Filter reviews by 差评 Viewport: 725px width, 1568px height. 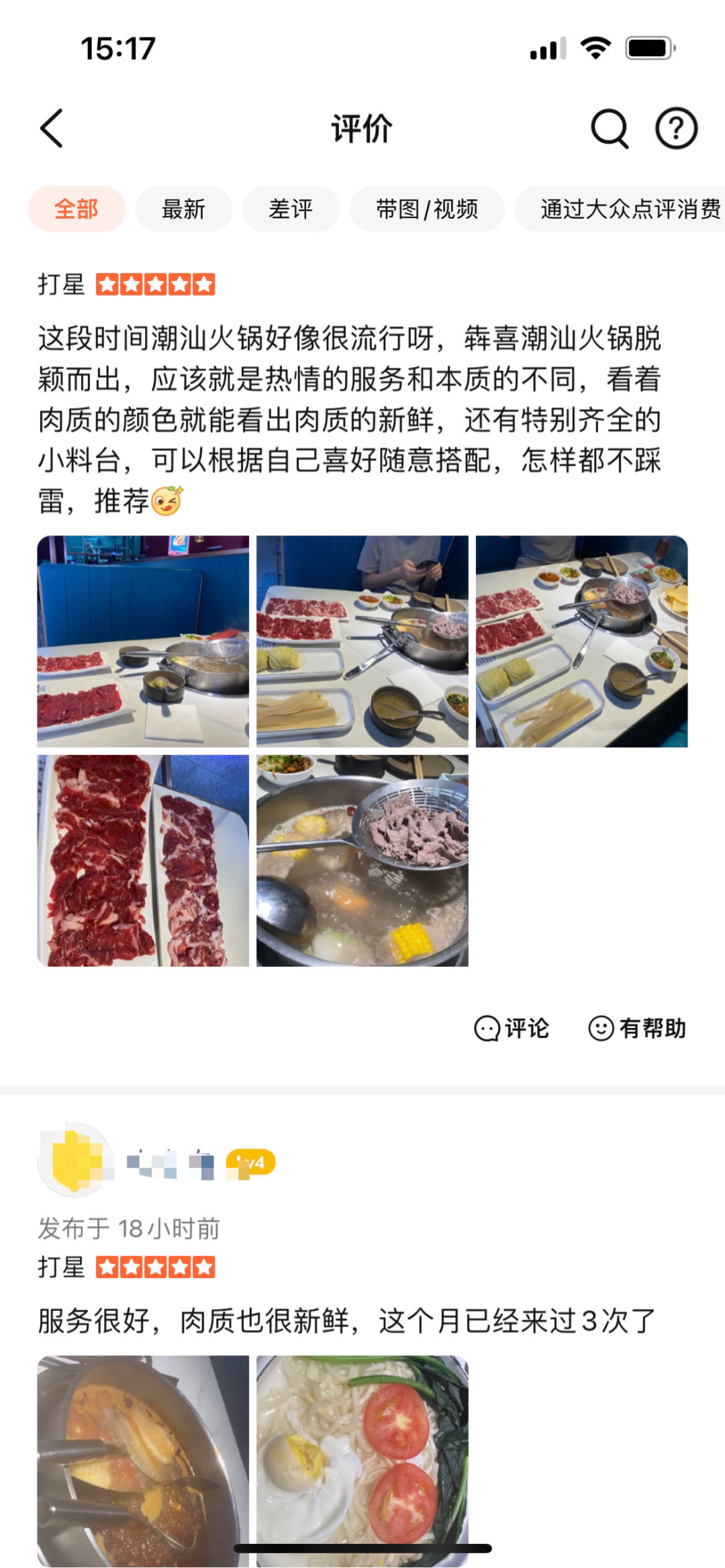[291, 209]
